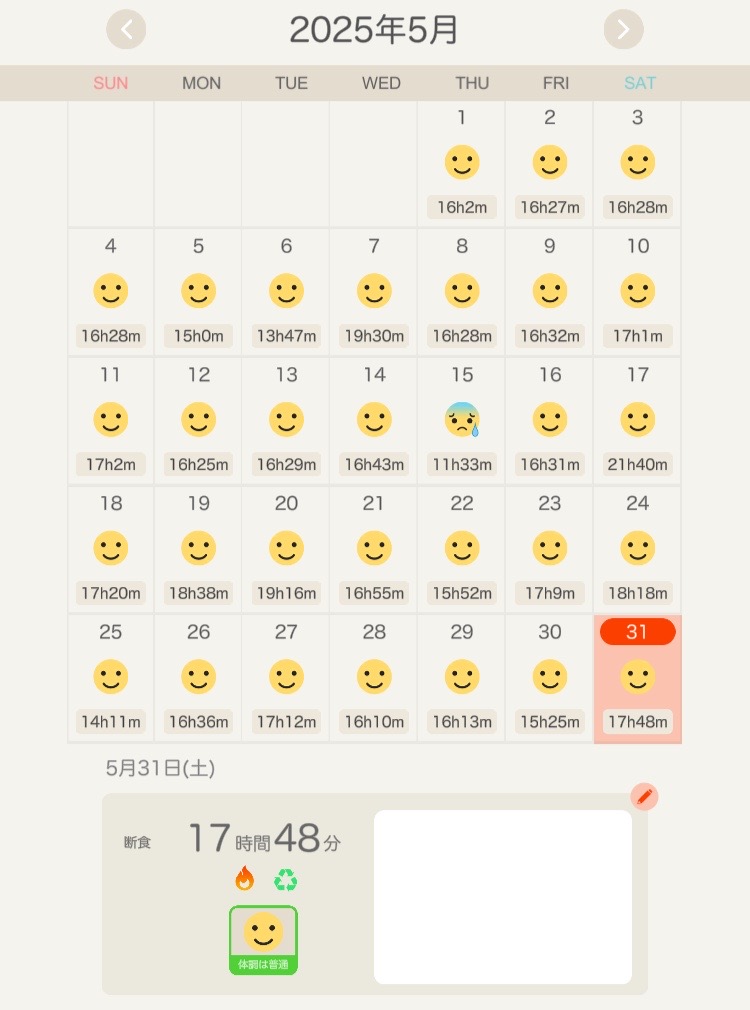This screenshot has height=1010, width=750.
Task: Open May 17 showing 21h40m
Action: coord(638,420)
